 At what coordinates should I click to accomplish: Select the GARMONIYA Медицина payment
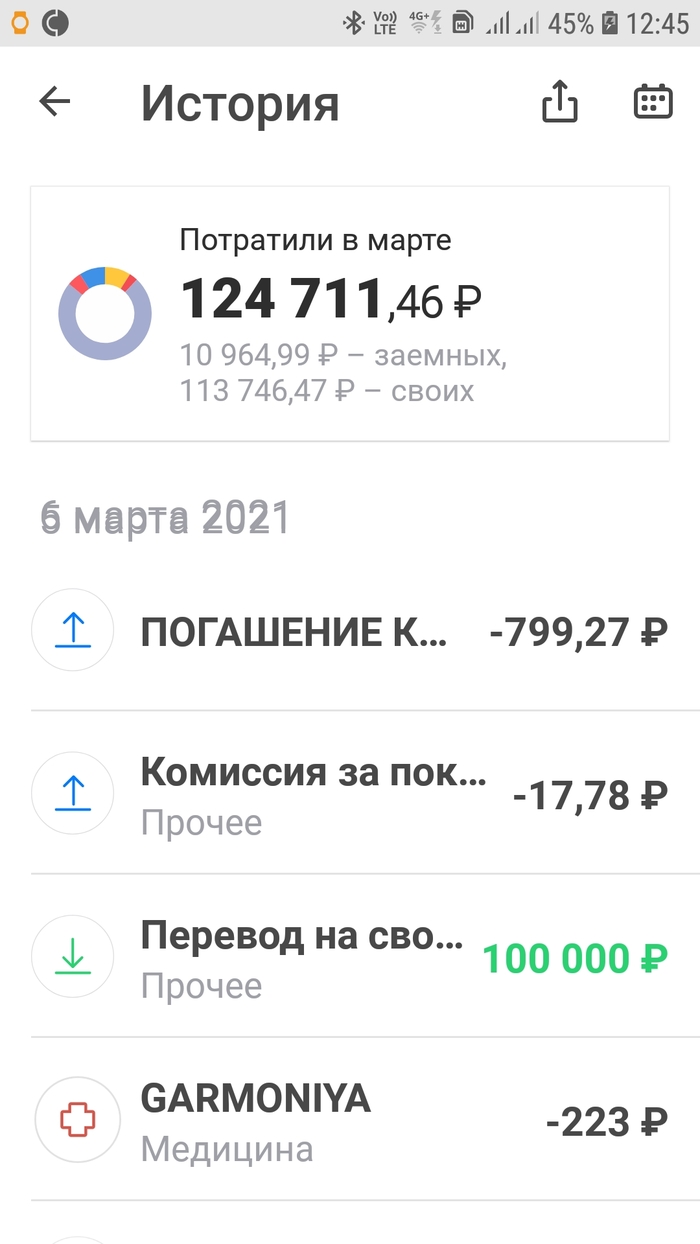coord(350,1120)
